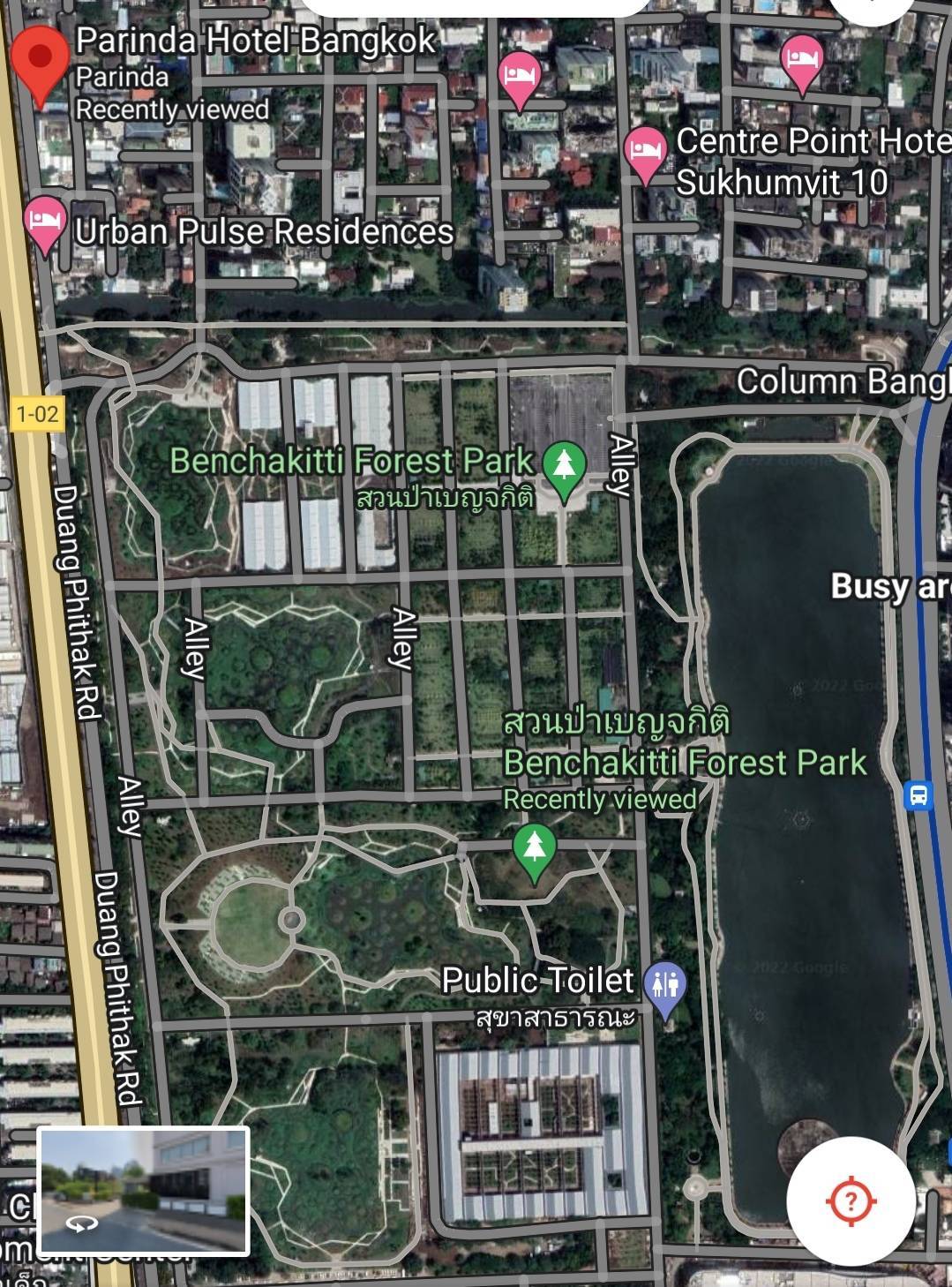Open the recently viewed Benchakitti Forest Park marker
Viewport: 952px width, 1287px height.
click(x=534, y=848)
